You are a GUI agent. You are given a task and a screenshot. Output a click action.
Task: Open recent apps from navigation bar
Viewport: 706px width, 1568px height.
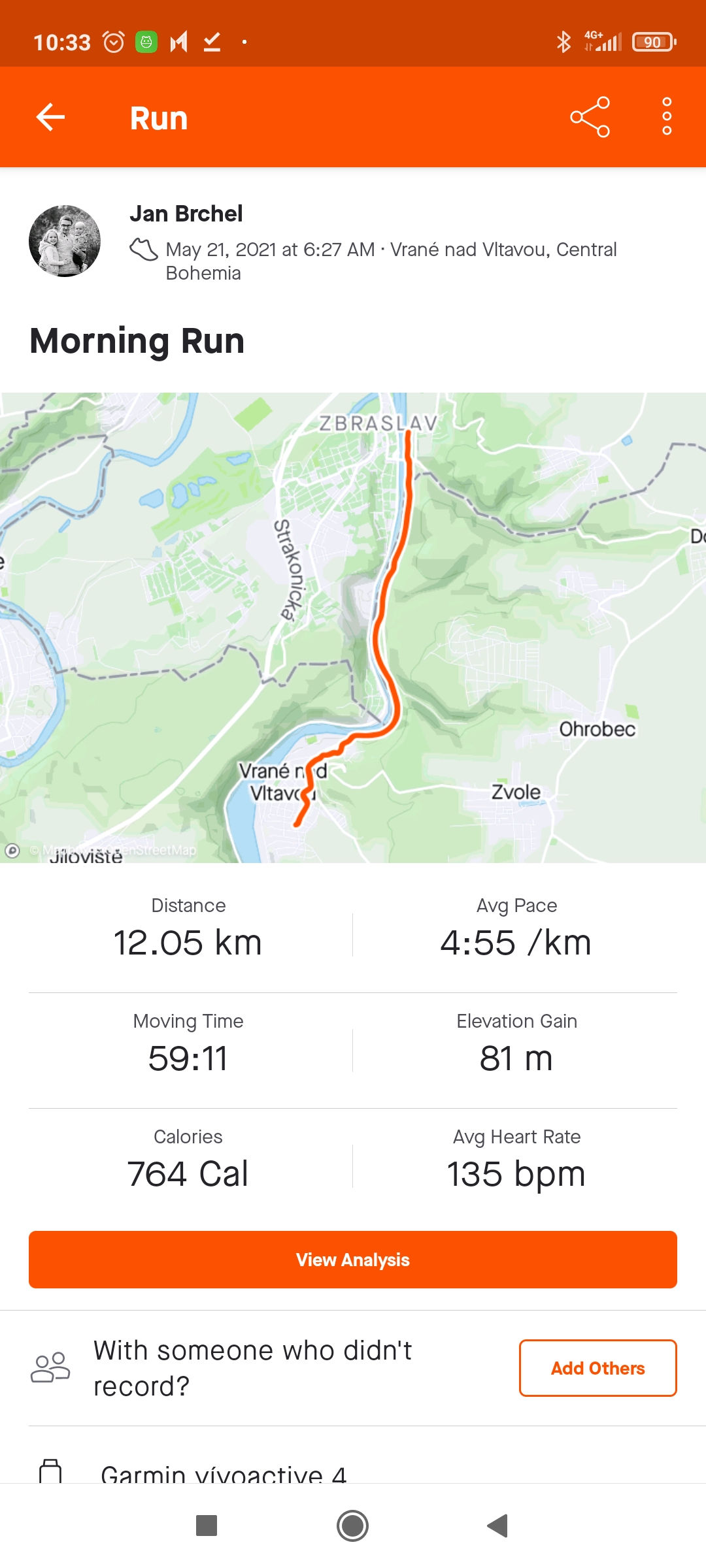pyautogui.click(x=207, y=1526)
